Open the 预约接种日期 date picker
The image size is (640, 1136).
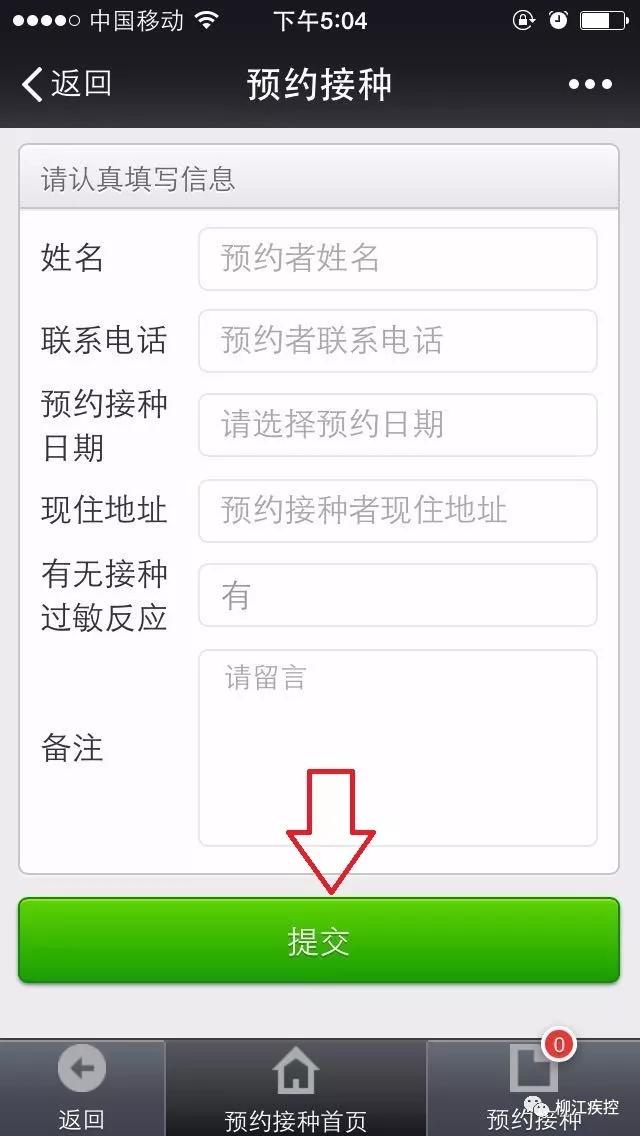397,425
